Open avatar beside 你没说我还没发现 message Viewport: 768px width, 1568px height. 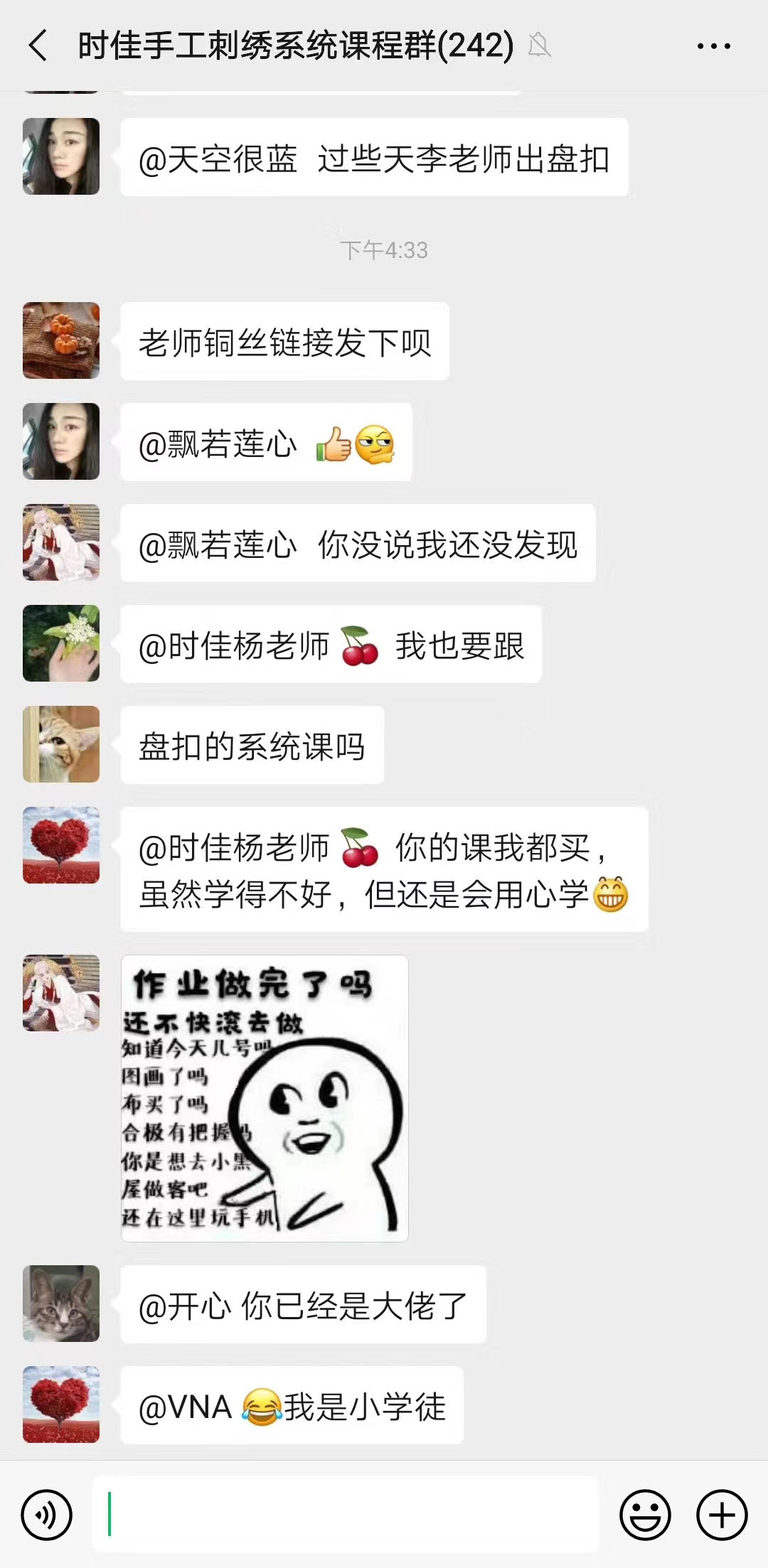click(x=61, y=542)
